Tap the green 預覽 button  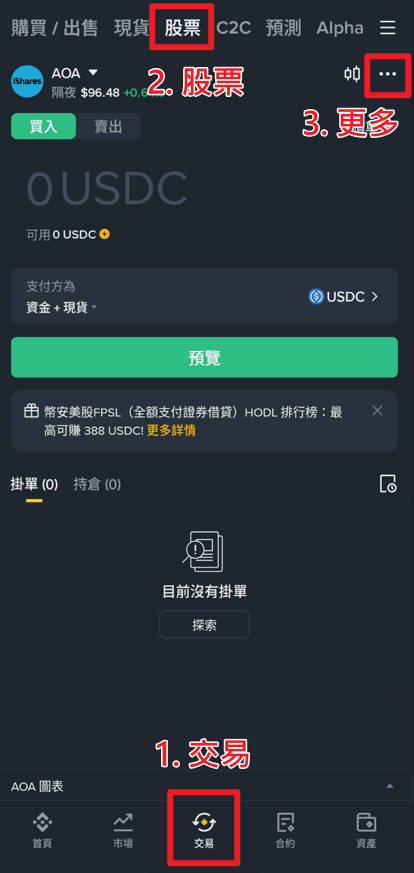[204, 357]
